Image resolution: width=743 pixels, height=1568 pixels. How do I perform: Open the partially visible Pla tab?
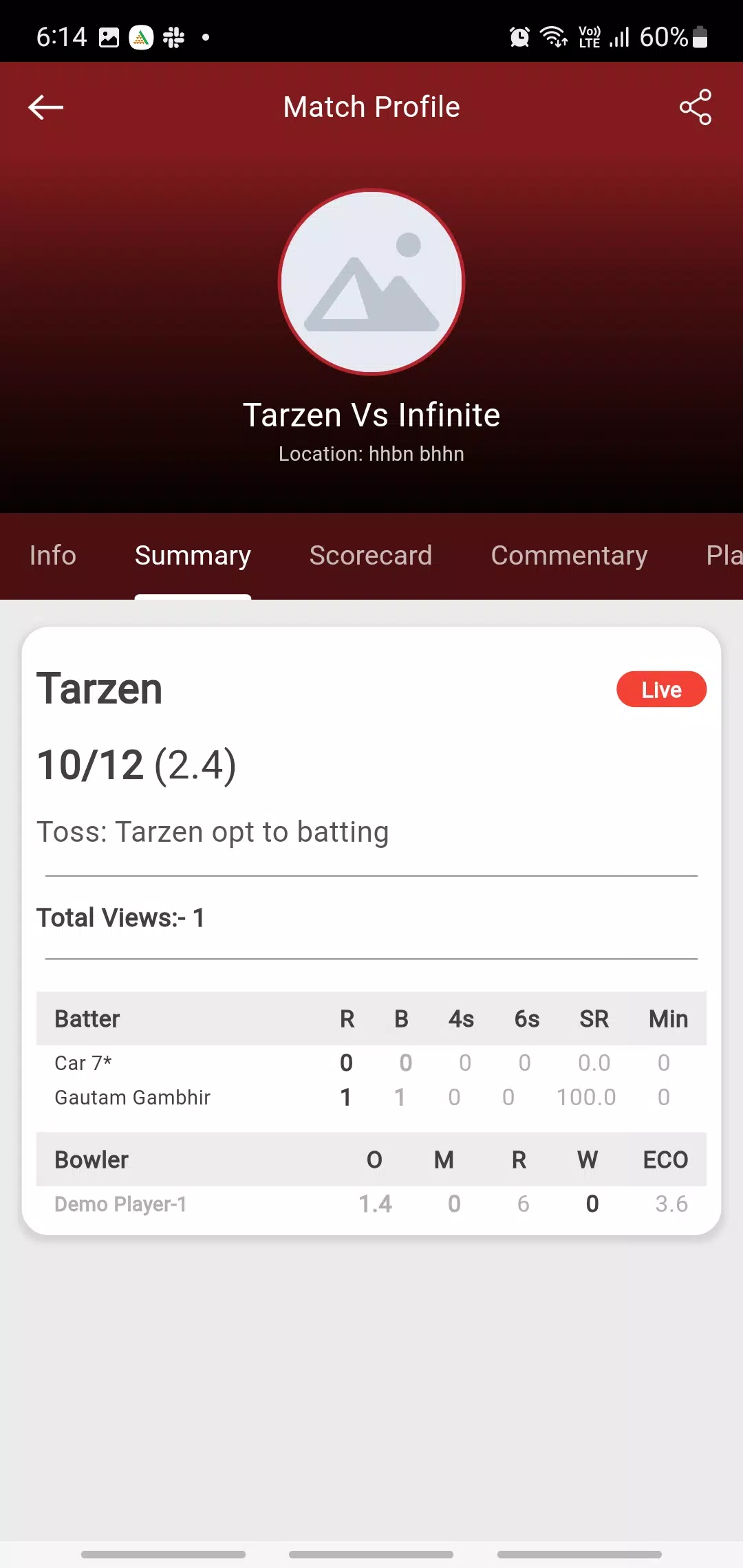pyautogui.click(x=724, y=556)
